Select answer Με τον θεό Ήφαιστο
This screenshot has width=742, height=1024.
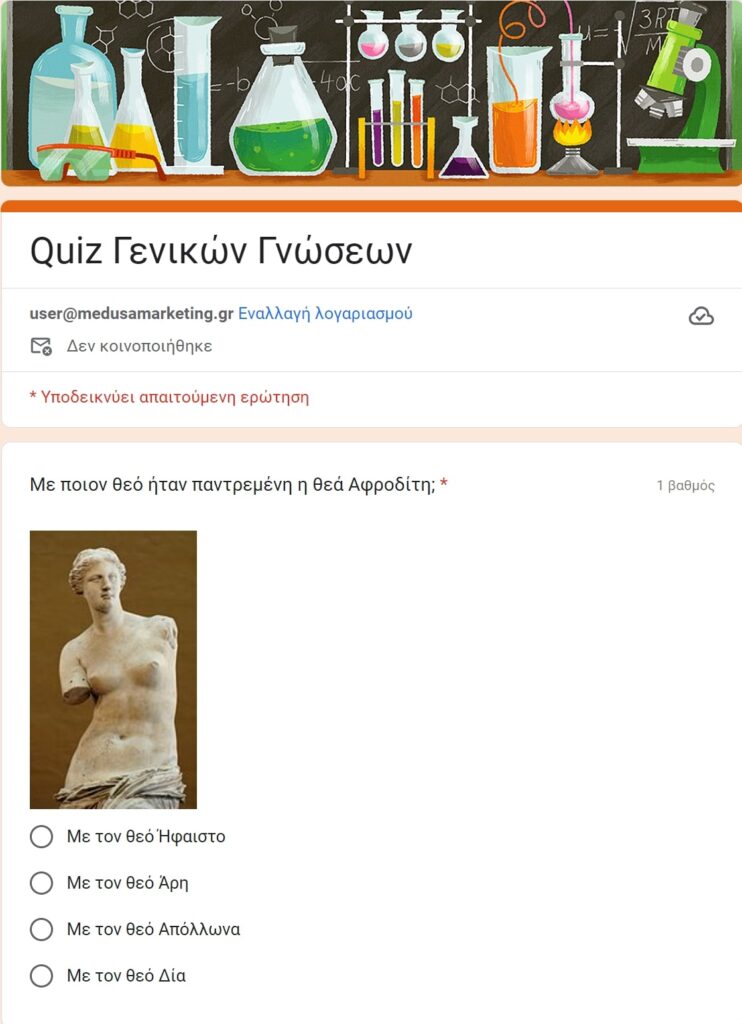(41, 836)
